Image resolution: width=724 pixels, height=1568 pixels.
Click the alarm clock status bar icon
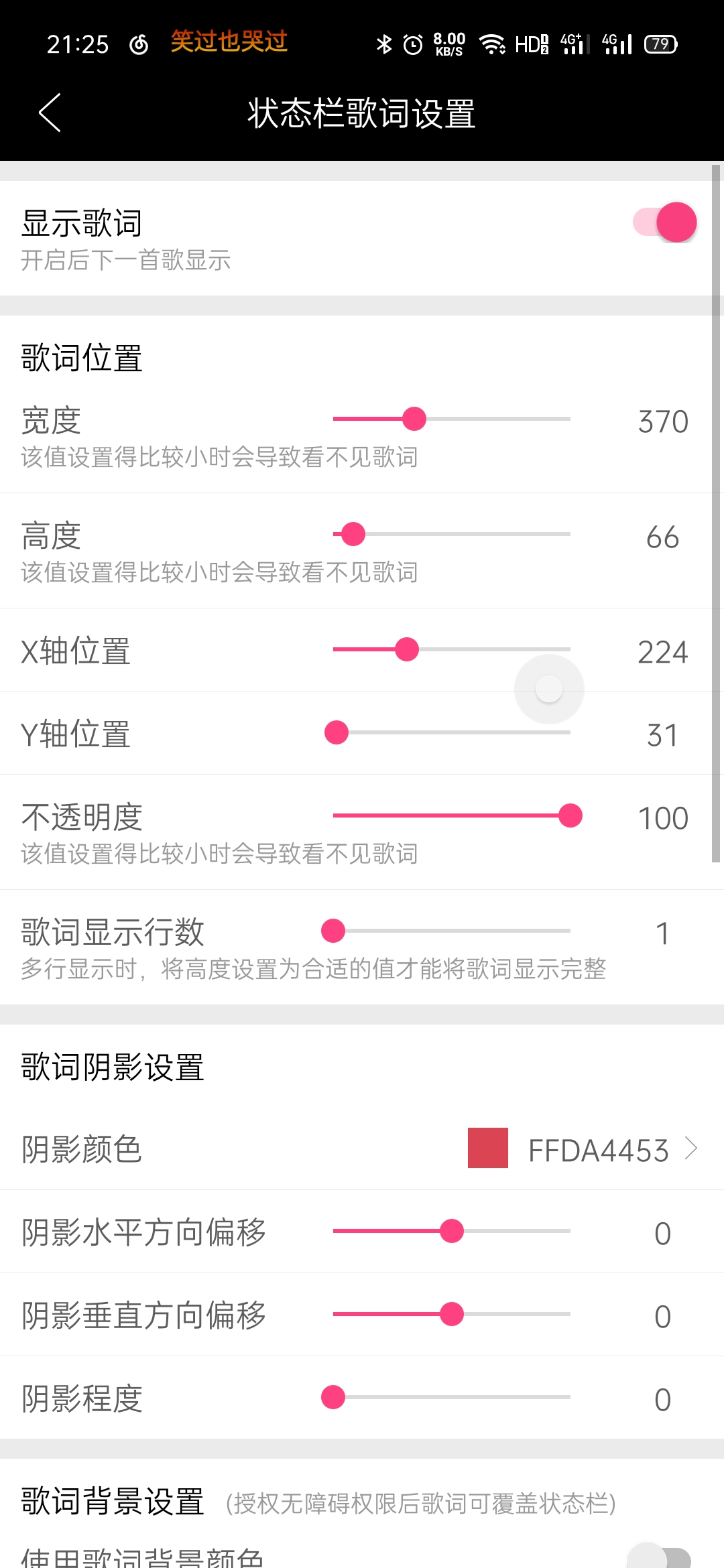pos(412,44)
